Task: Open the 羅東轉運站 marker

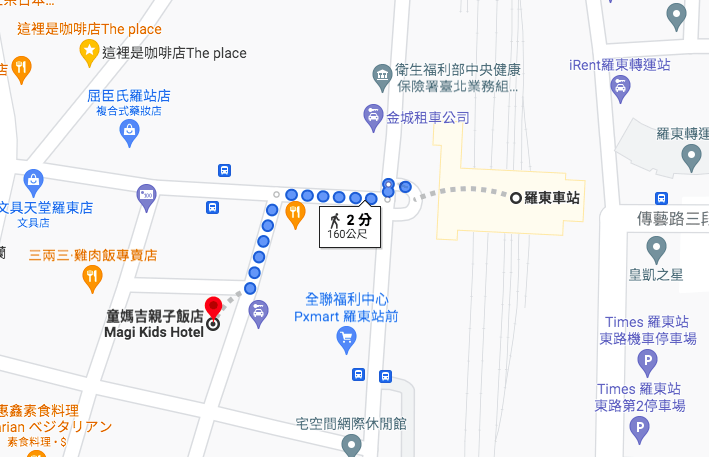Action: pos(690,155)
